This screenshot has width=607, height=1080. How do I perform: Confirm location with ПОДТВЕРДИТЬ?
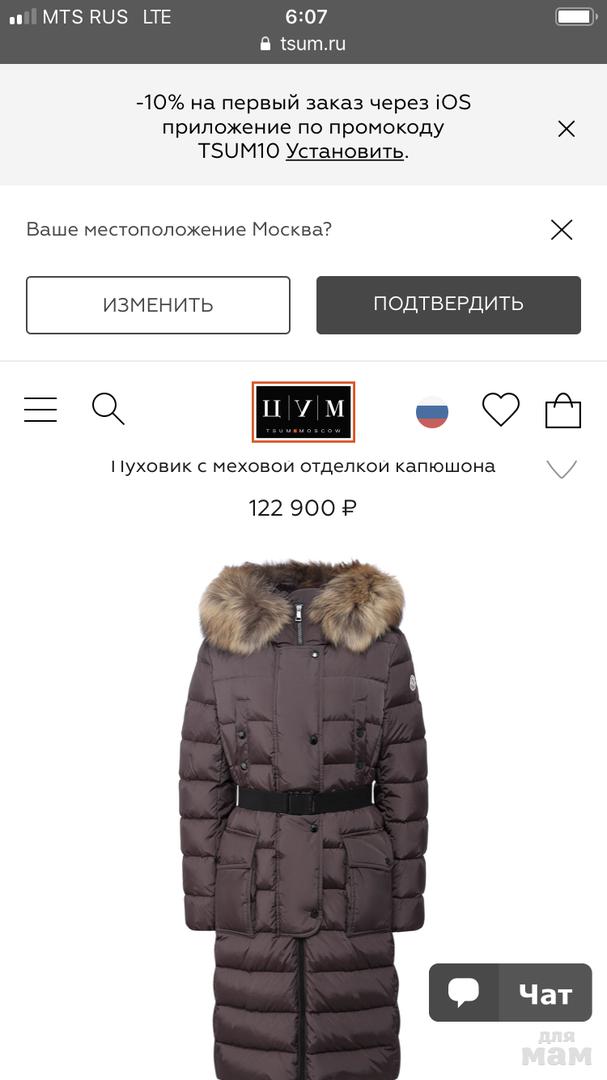tap(448, 304)
